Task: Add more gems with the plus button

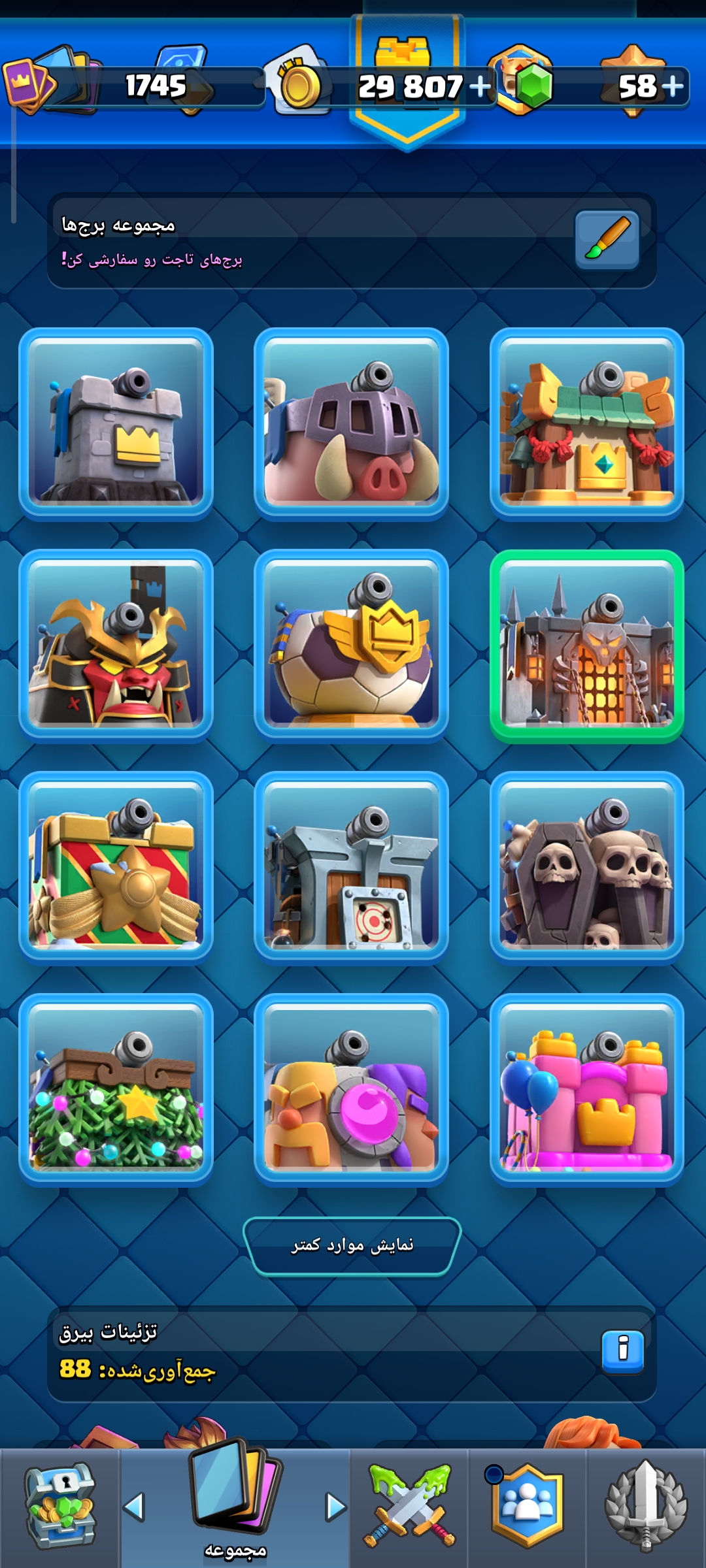Action: tap(672, 86)
